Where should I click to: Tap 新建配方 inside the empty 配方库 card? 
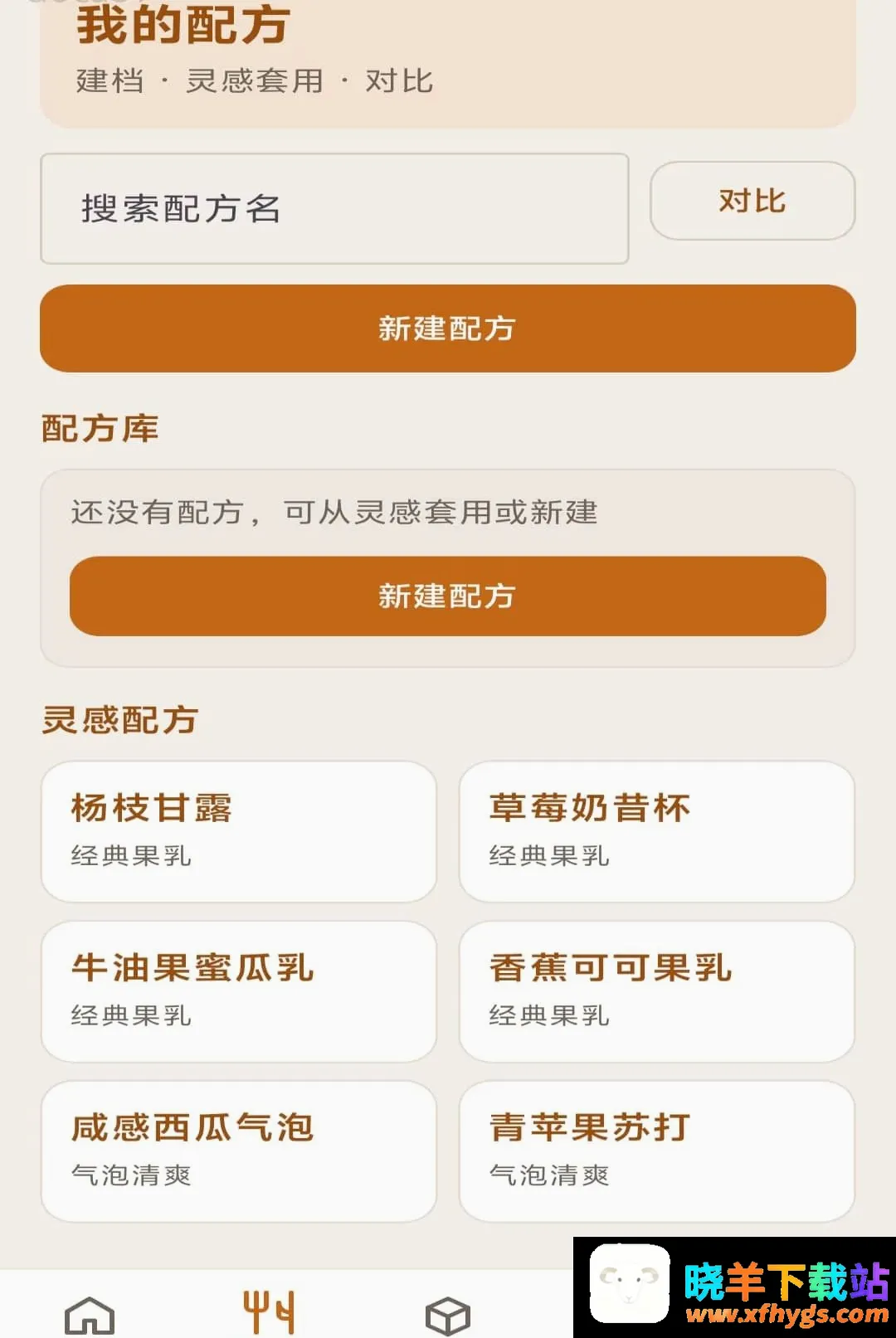coord(448,596)
